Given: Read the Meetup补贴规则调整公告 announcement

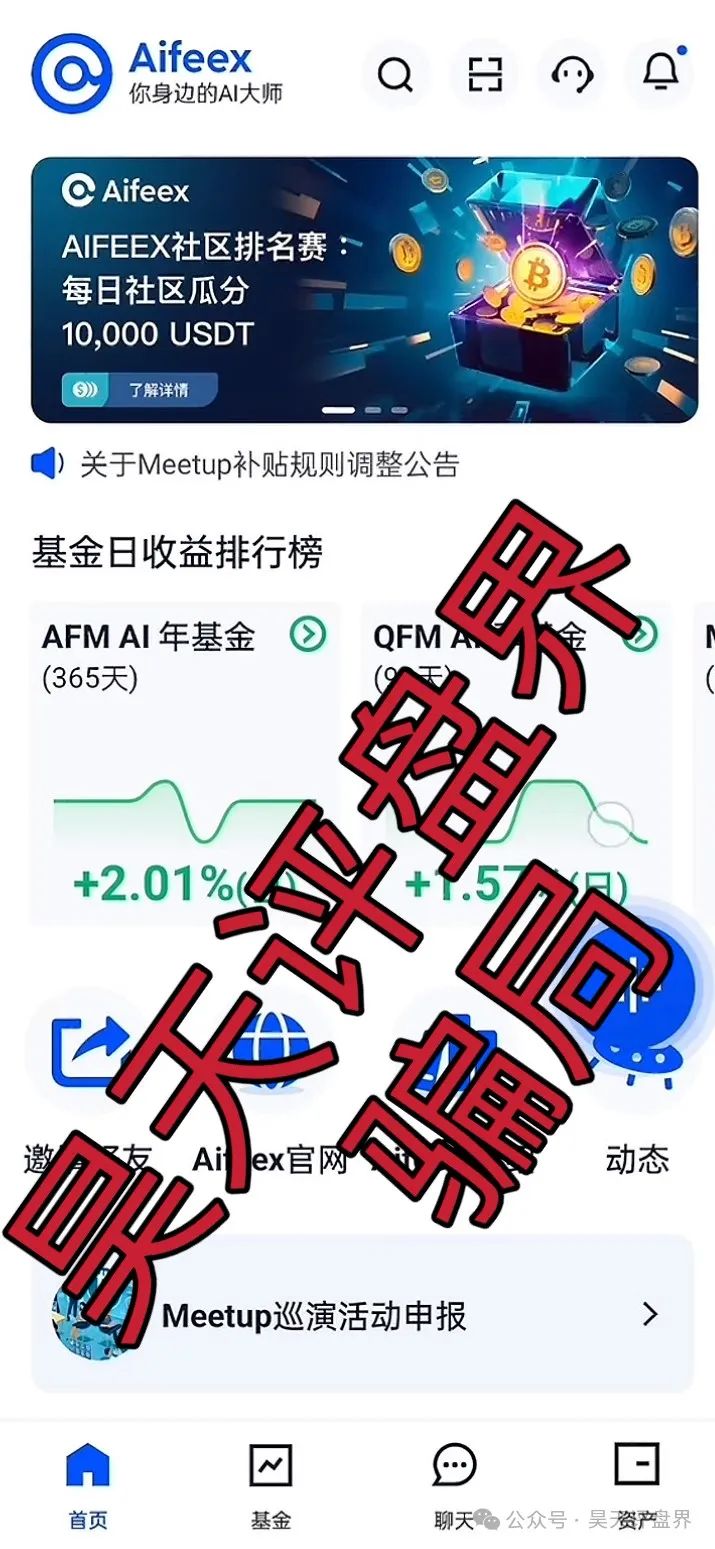Looking at the screenshot, I should tap(269, 464).
